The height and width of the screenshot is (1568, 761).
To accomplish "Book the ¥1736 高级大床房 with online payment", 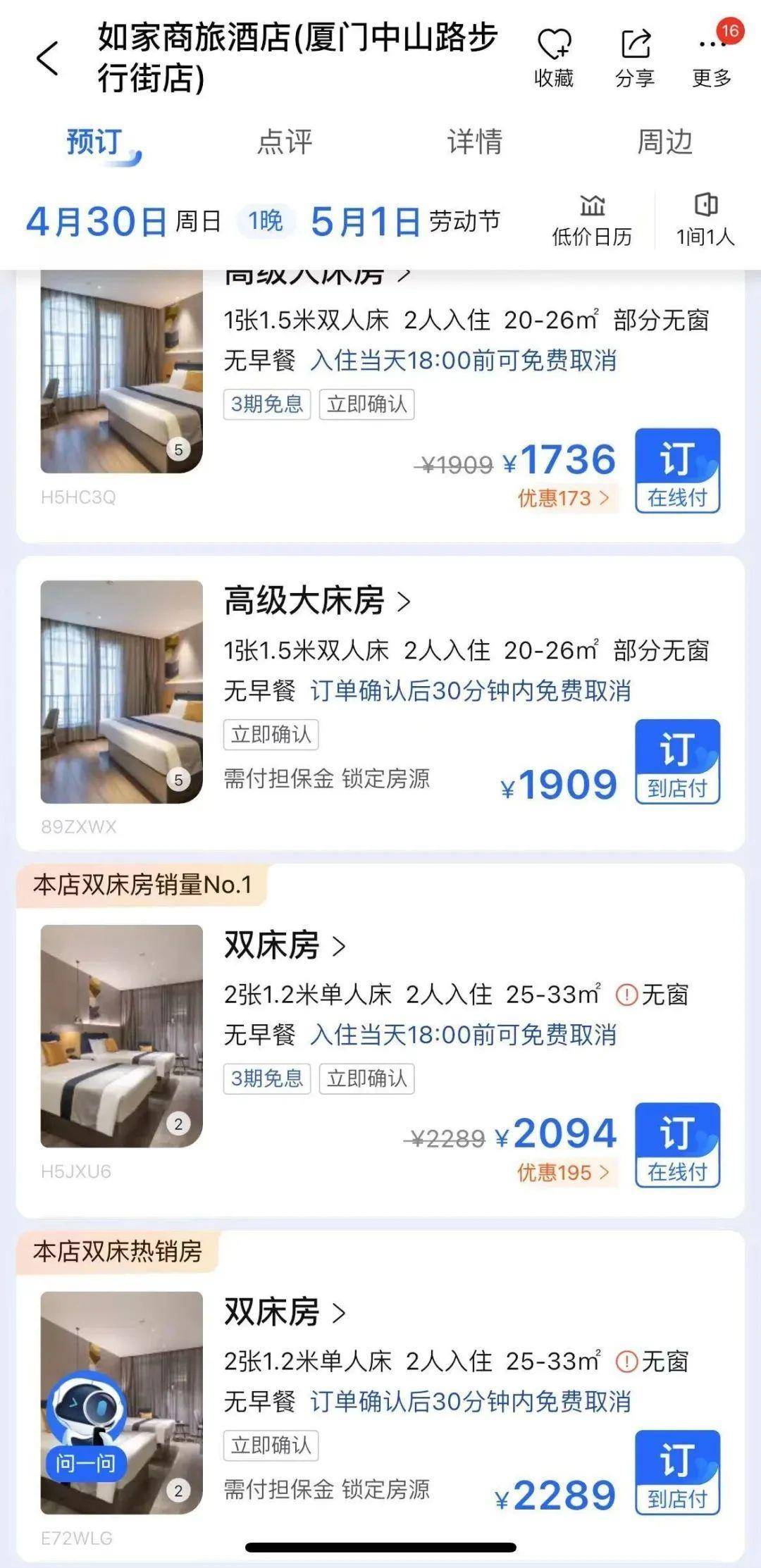I will click(677, 471).
